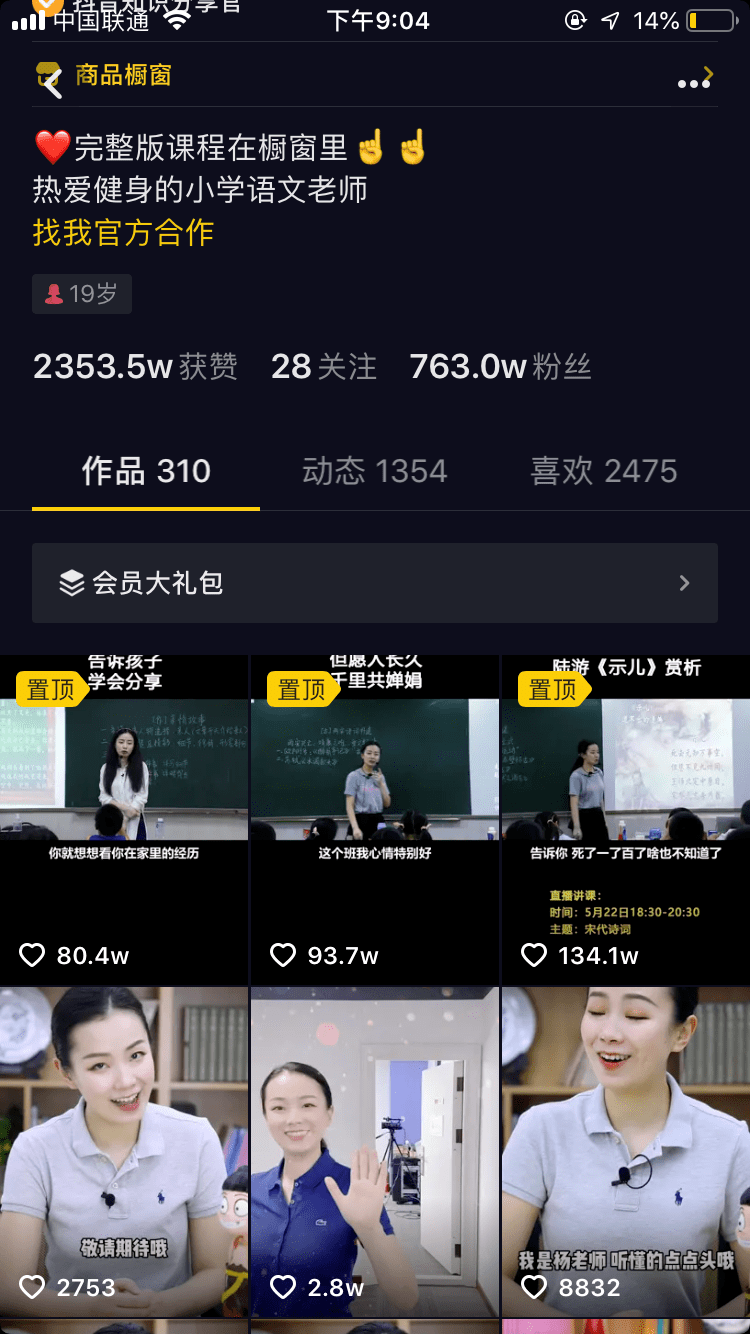750x1334 pixels.
Task: Open the 会员大礼包 row
Action: click(375, 583)
